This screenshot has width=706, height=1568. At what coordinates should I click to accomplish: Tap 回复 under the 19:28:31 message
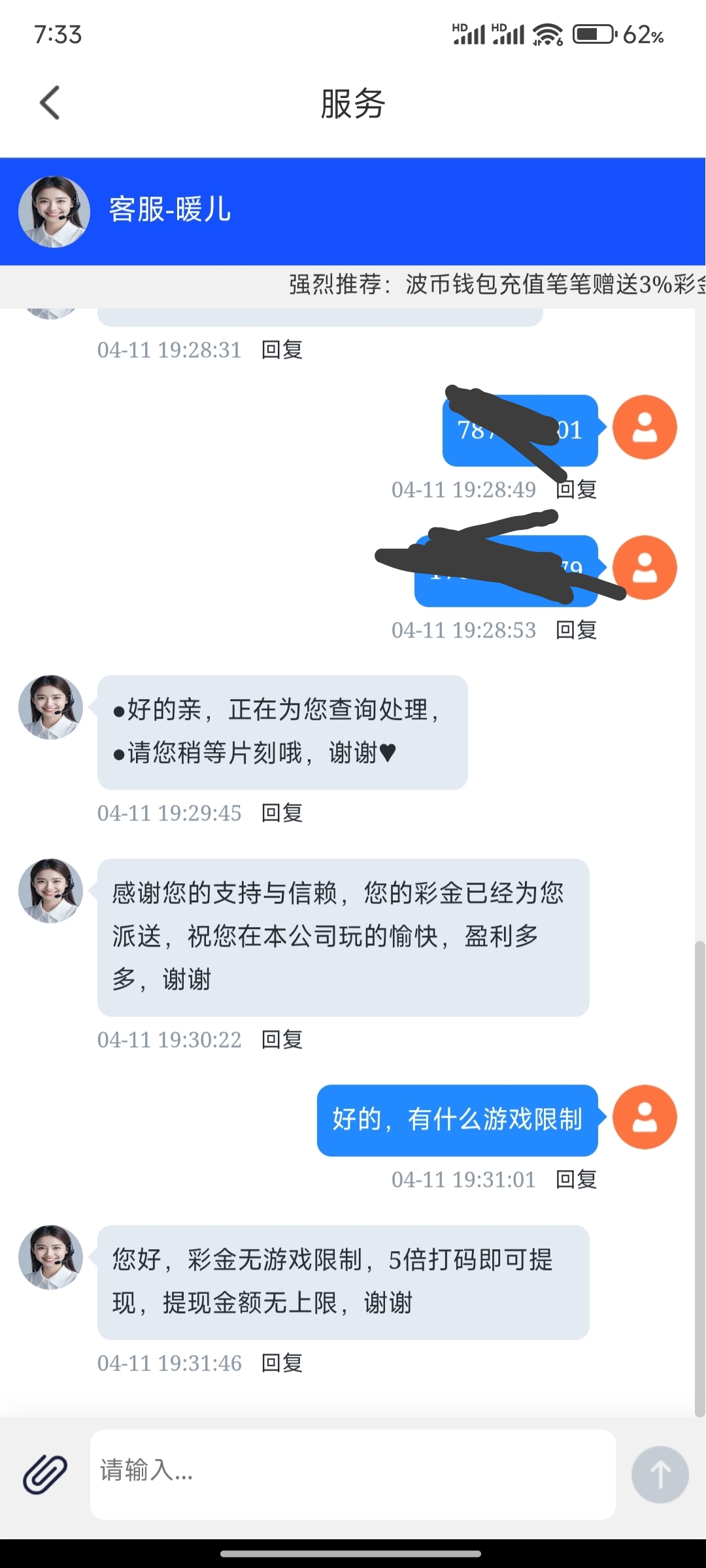pyautogui.click(x=282, y=350)
